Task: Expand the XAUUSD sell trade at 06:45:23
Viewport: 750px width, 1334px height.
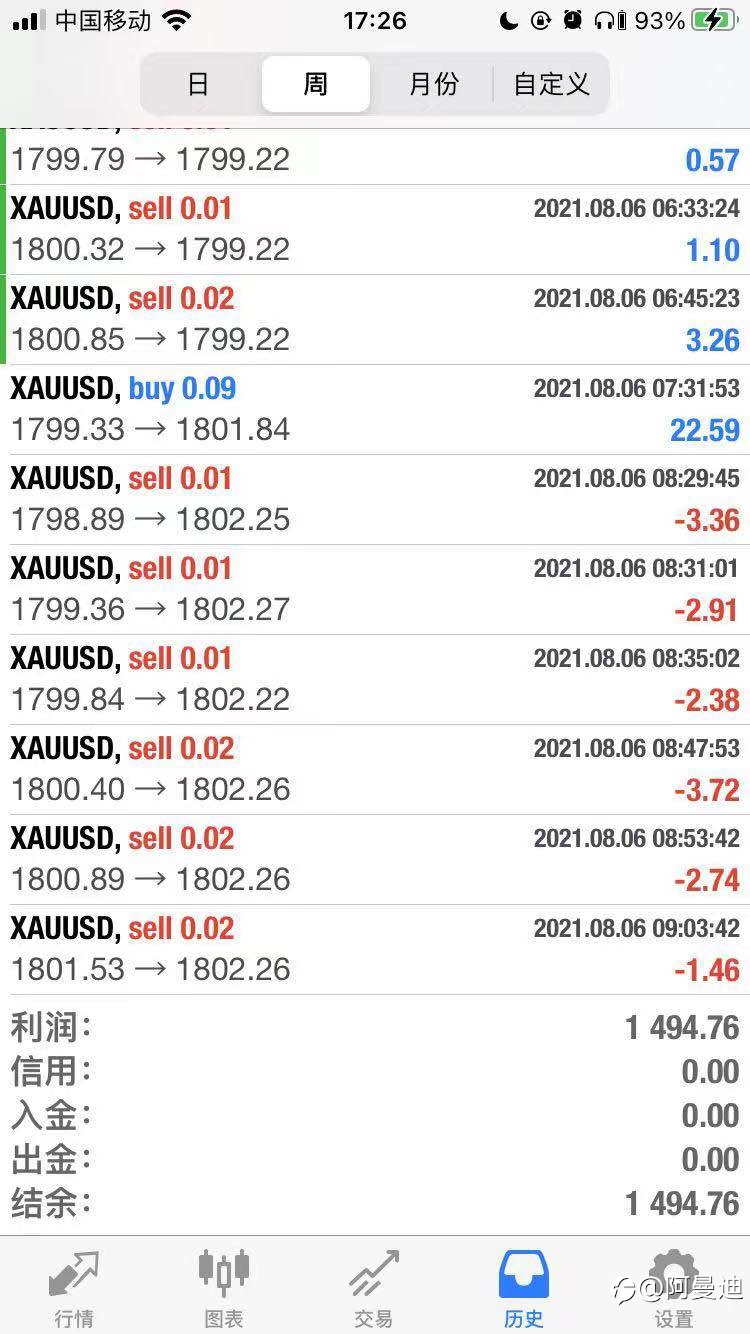Action: [x=375, y=320]
